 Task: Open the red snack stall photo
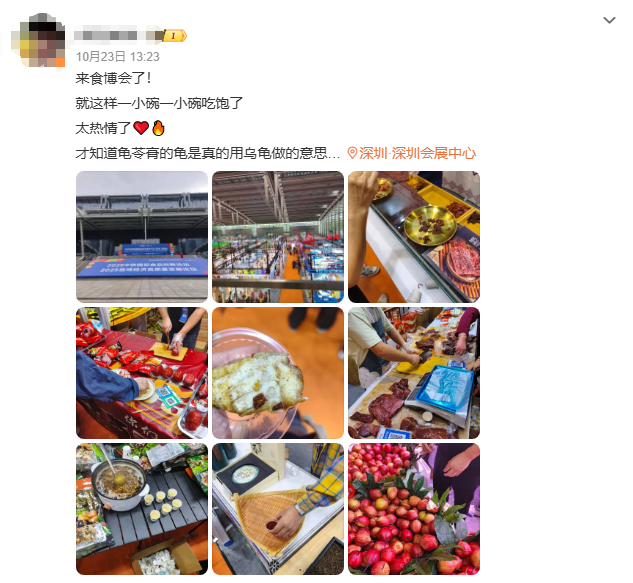pos(142,373)
